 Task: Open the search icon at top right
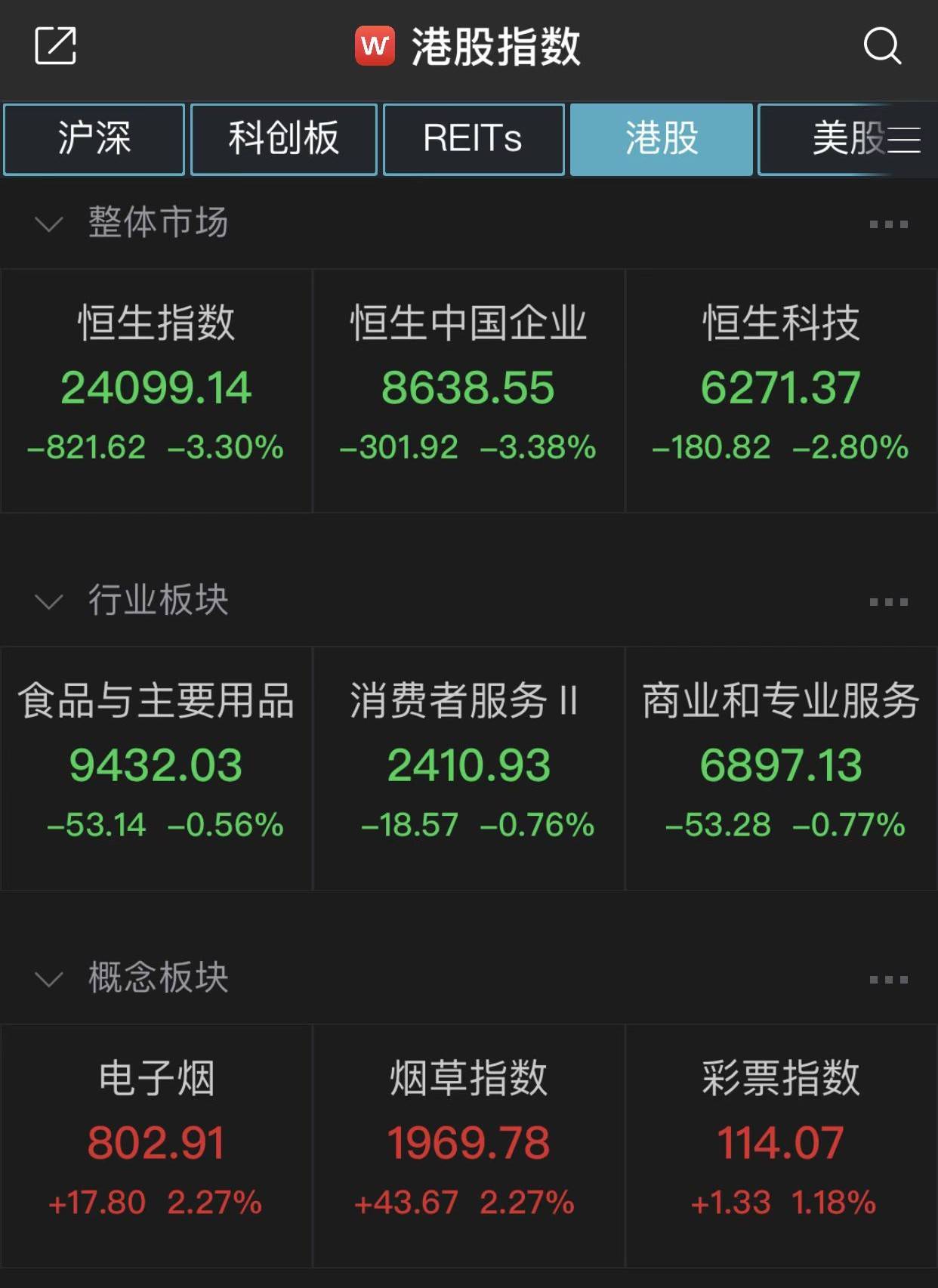[x=883, y=47]
